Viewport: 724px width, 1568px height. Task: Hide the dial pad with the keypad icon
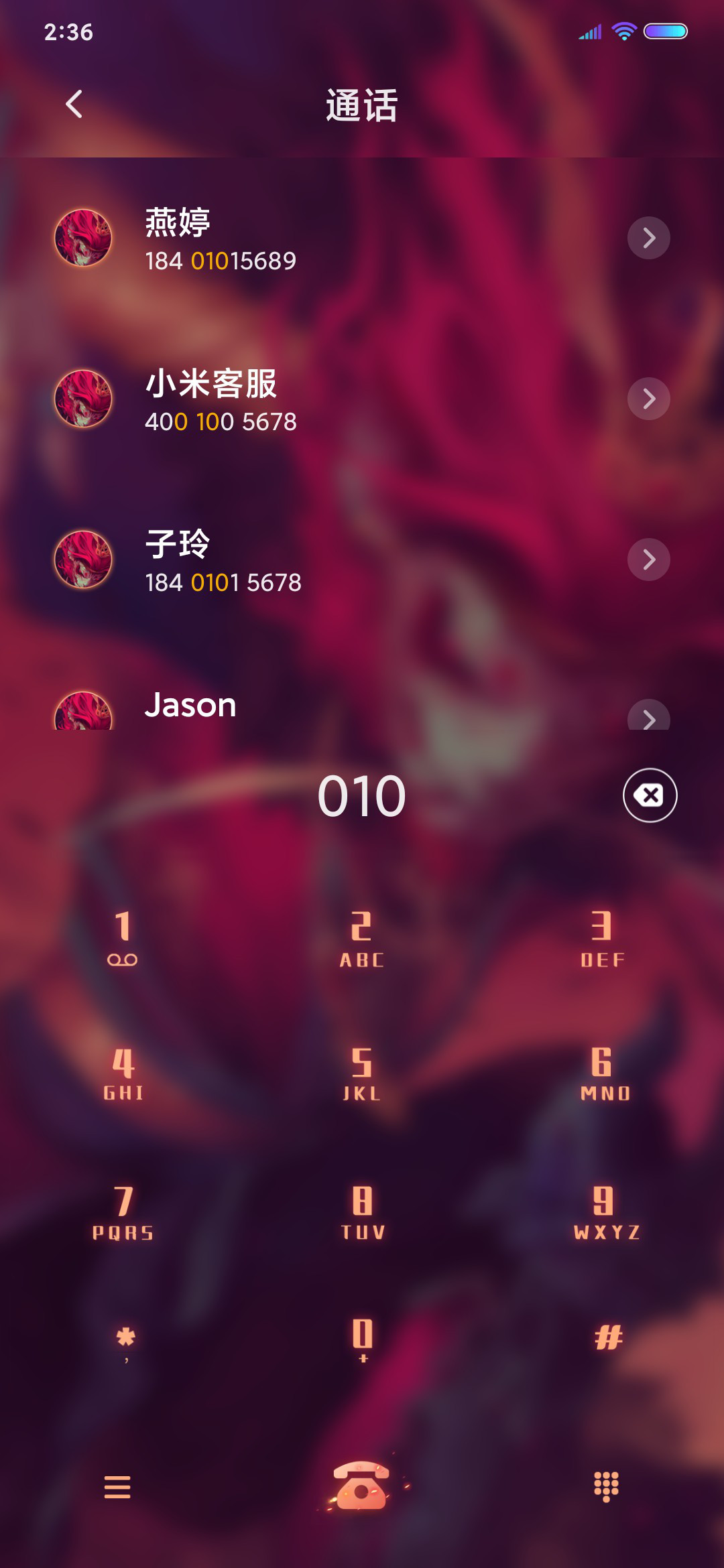(606, 1487)
